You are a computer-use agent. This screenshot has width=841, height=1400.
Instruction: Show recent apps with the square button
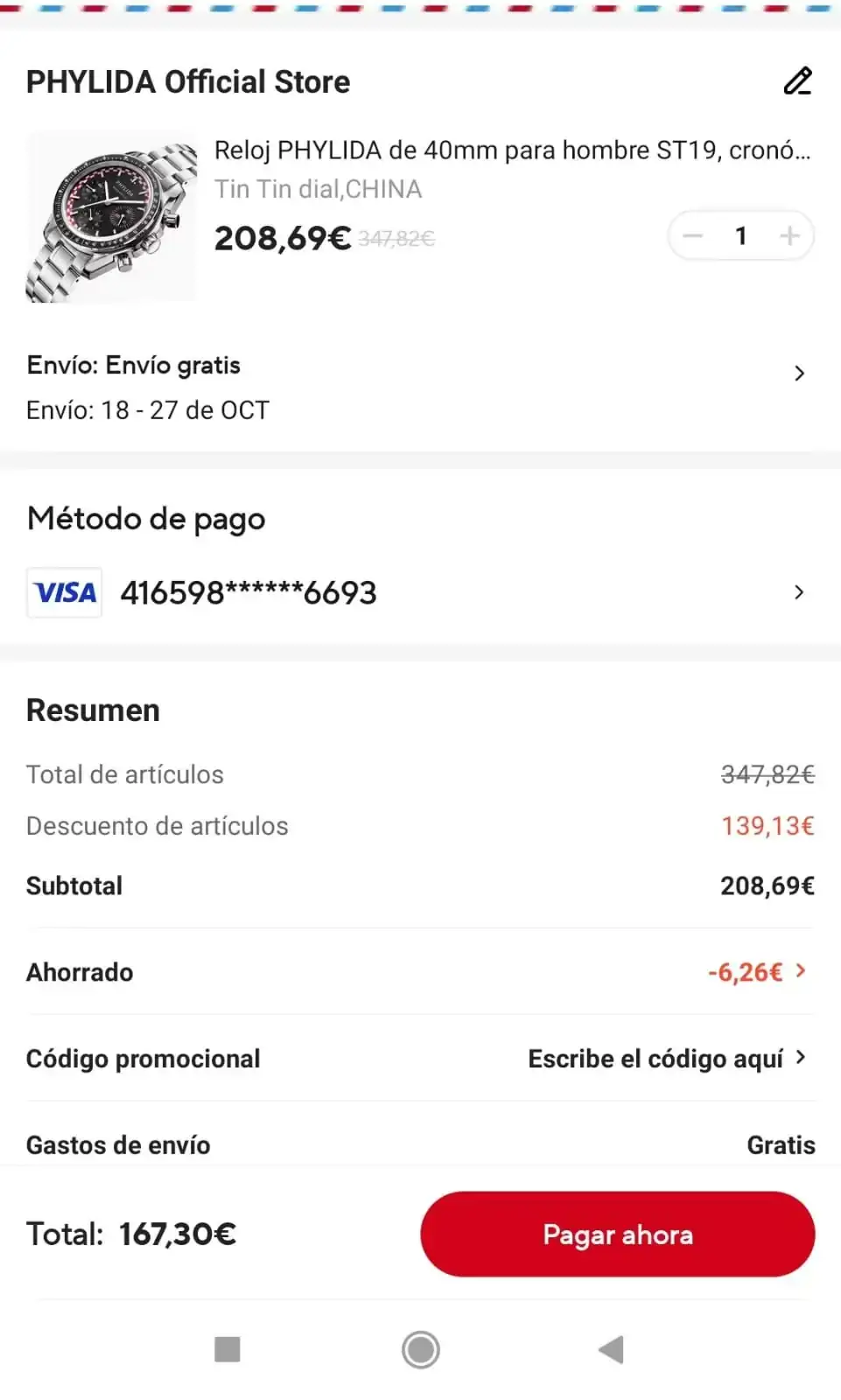click(x=228, y=1349)
